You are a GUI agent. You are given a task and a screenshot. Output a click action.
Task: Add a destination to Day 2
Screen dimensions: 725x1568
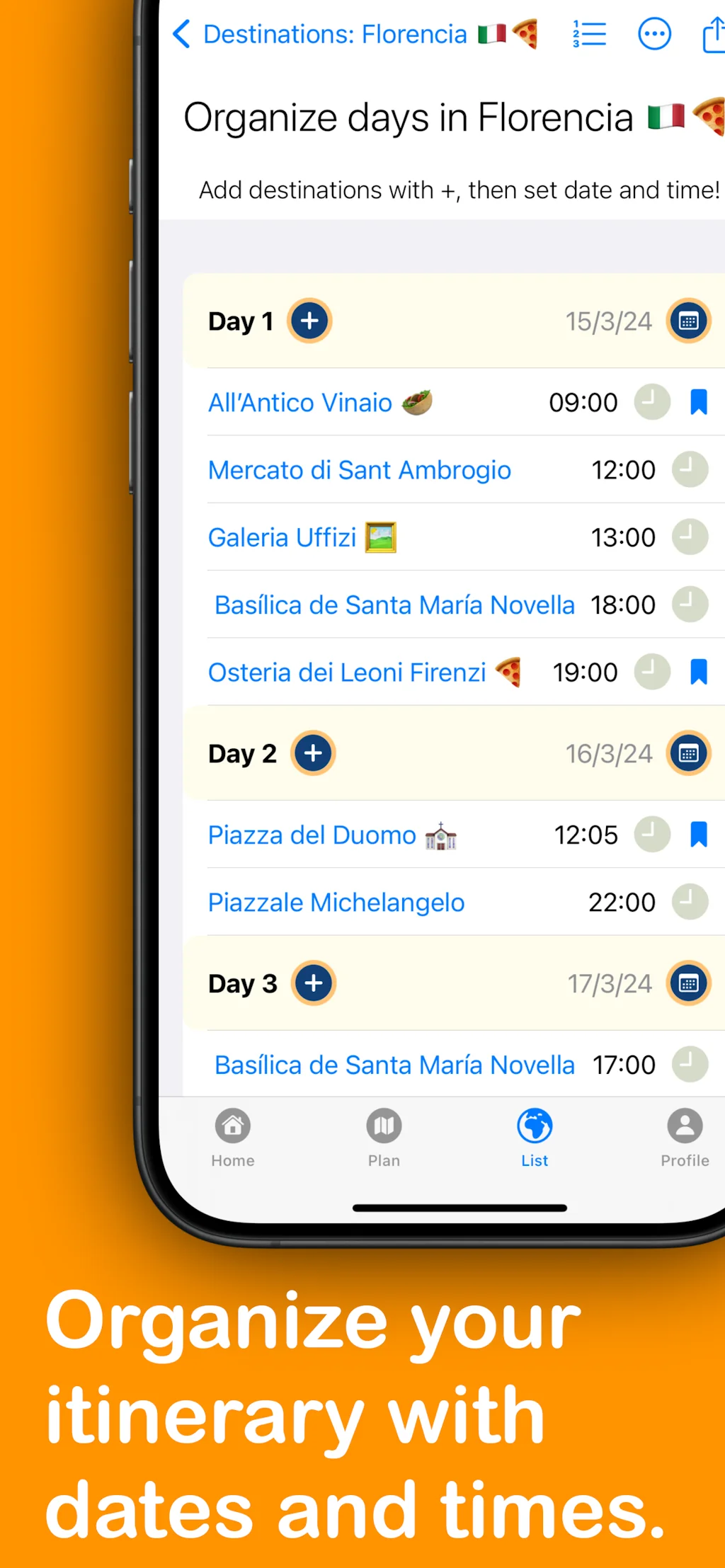tap(312, 753)
